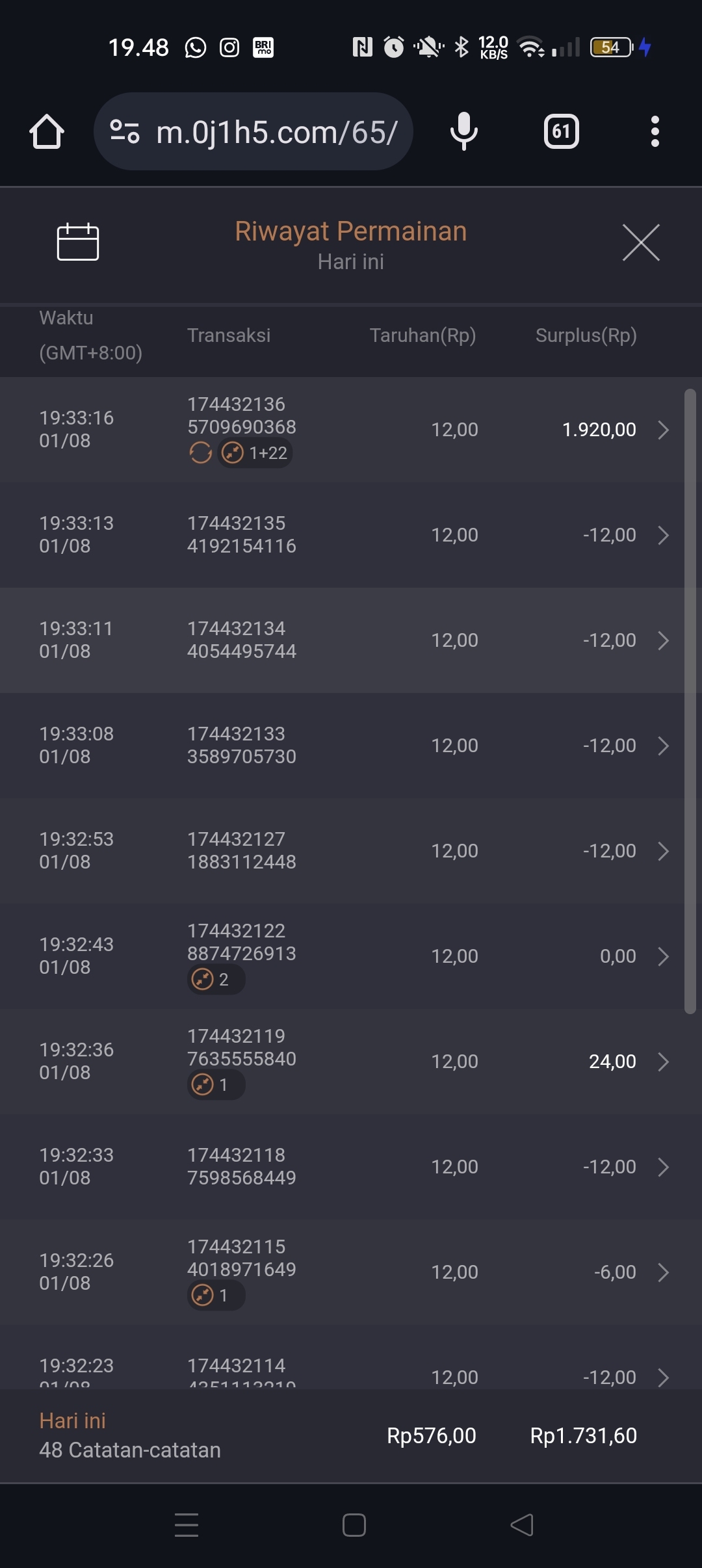Tap the system back button
Screen dimensions: 702x1568
tap(522, 1525)
